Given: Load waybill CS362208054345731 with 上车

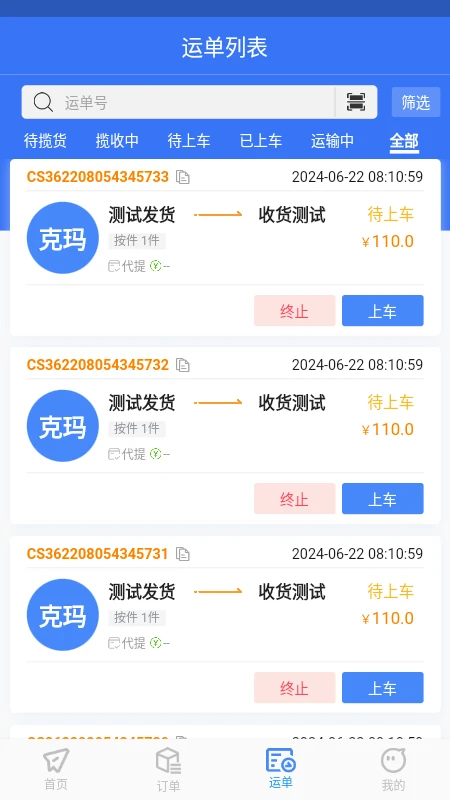Looking at the screenshot, I should click(383, 687).
